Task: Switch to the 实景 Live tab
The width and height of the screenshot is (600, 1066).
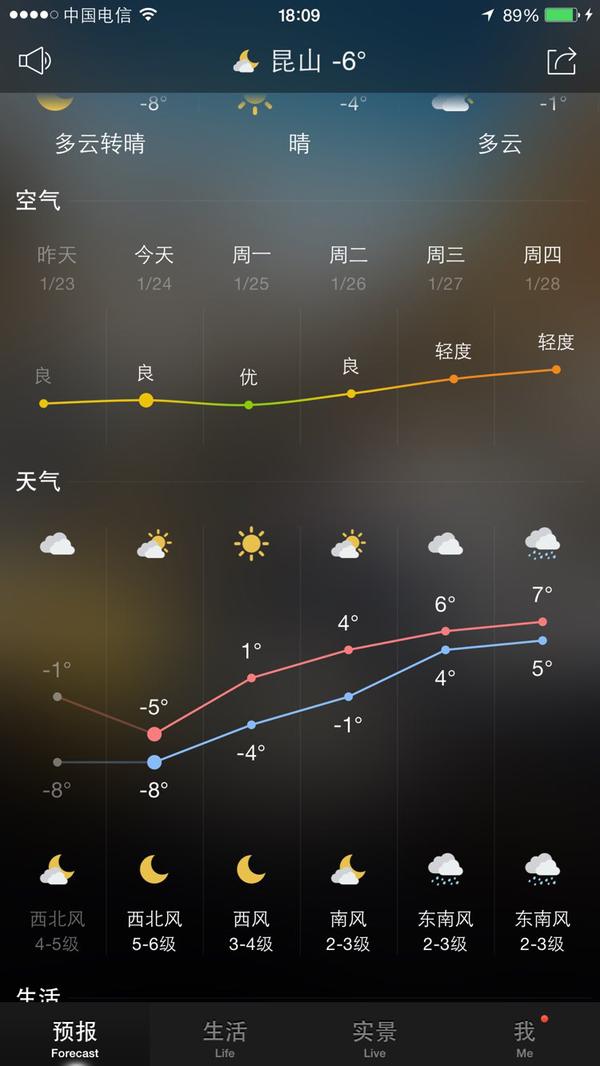Action: click(374, 1039)
